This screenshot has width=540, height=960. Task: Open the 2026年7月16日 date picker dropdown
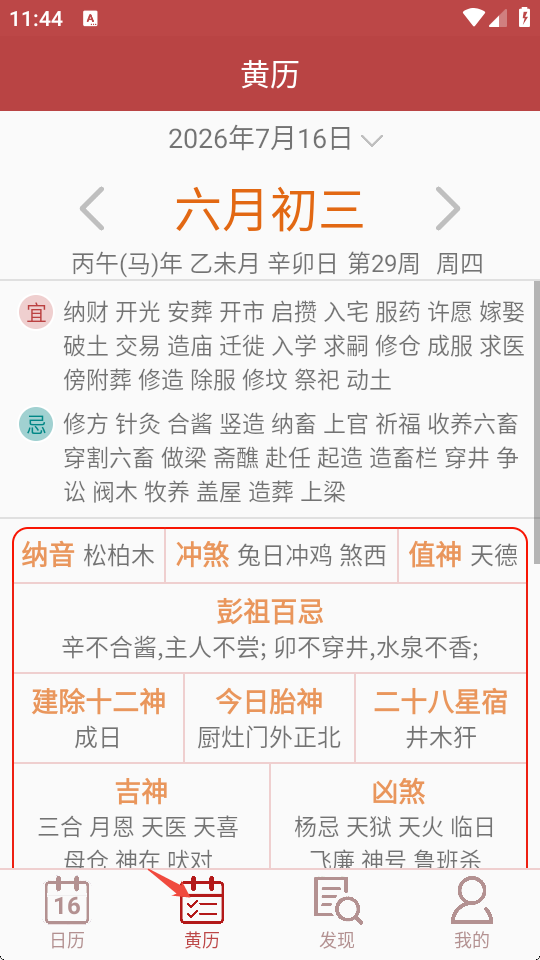276,139
